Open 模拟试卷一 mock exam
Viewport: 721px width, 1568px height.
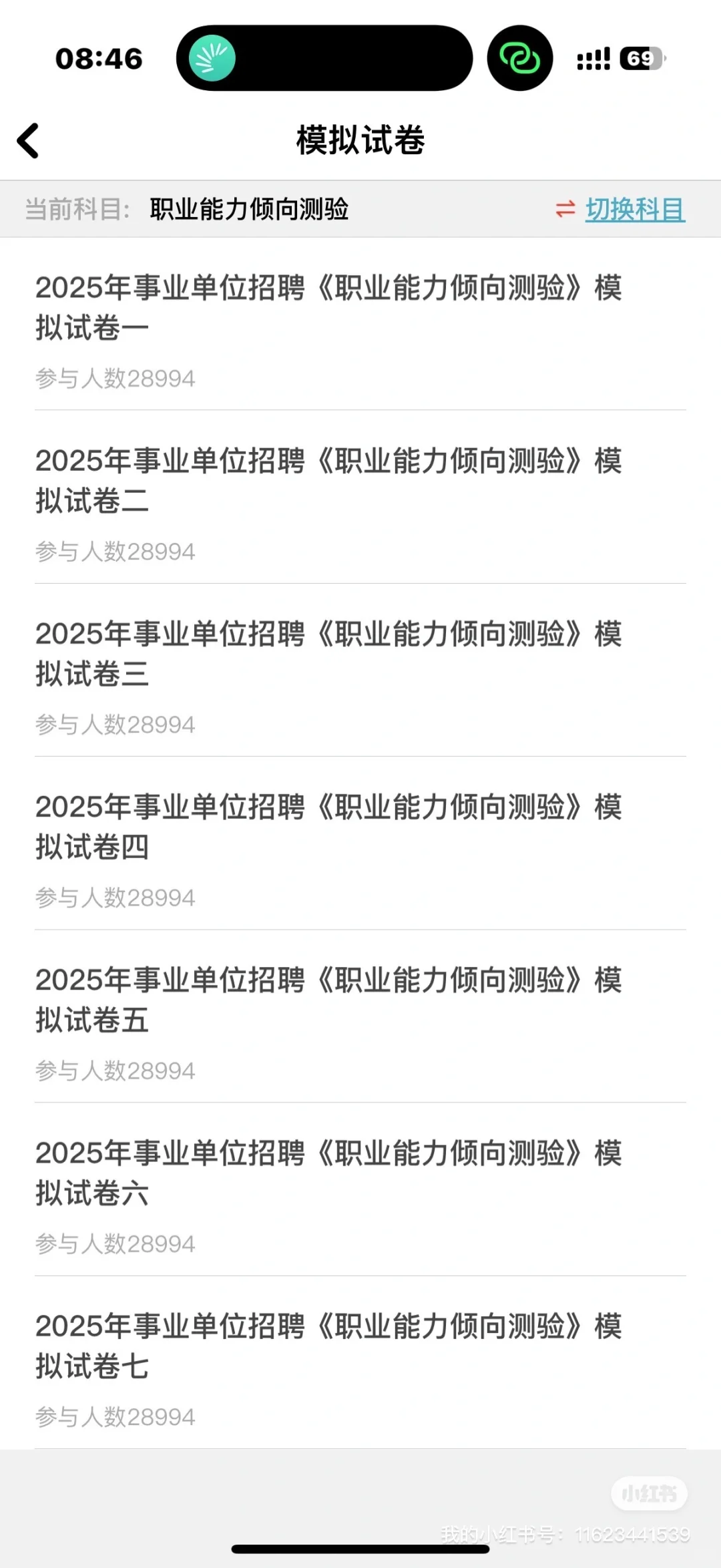coord(328,308)
